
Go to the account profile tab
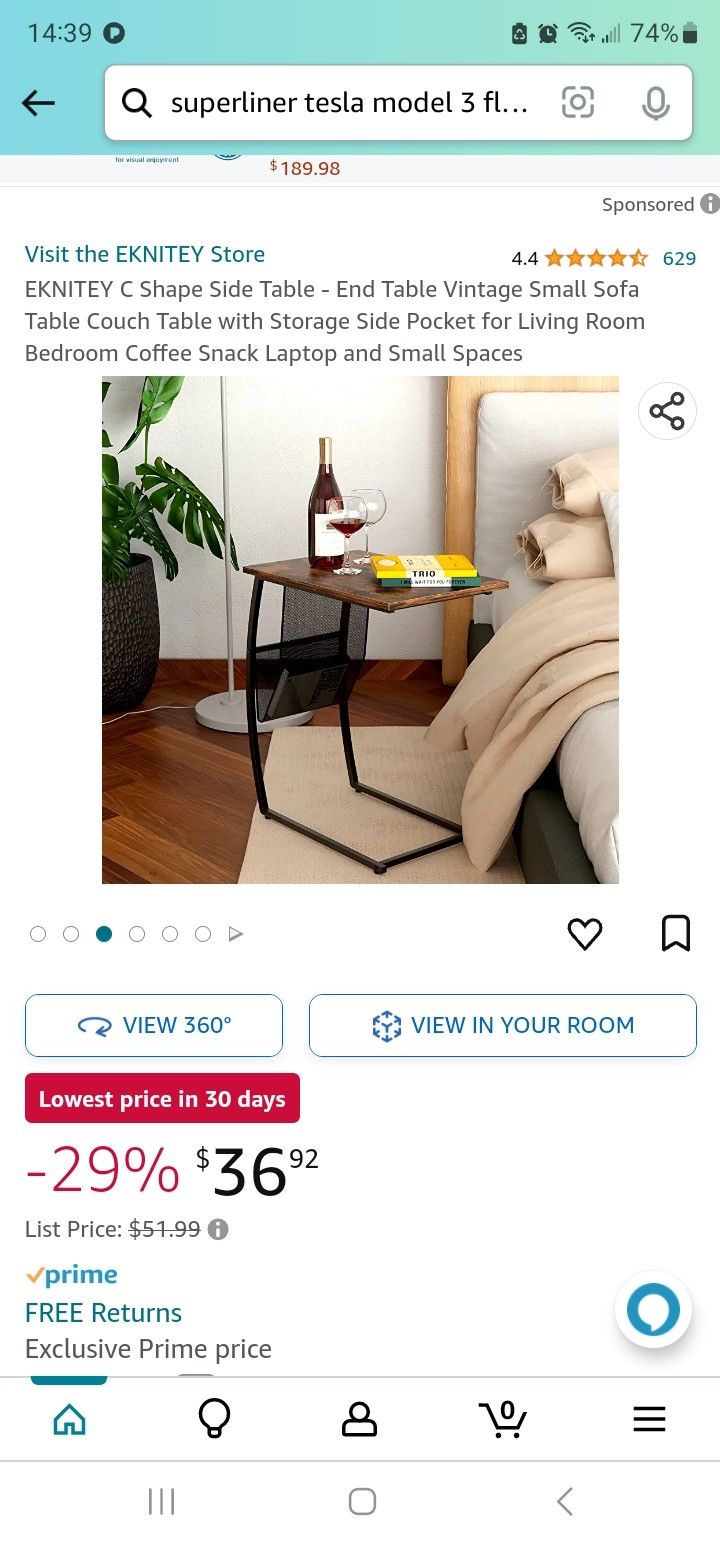[x=359, y=1419]
